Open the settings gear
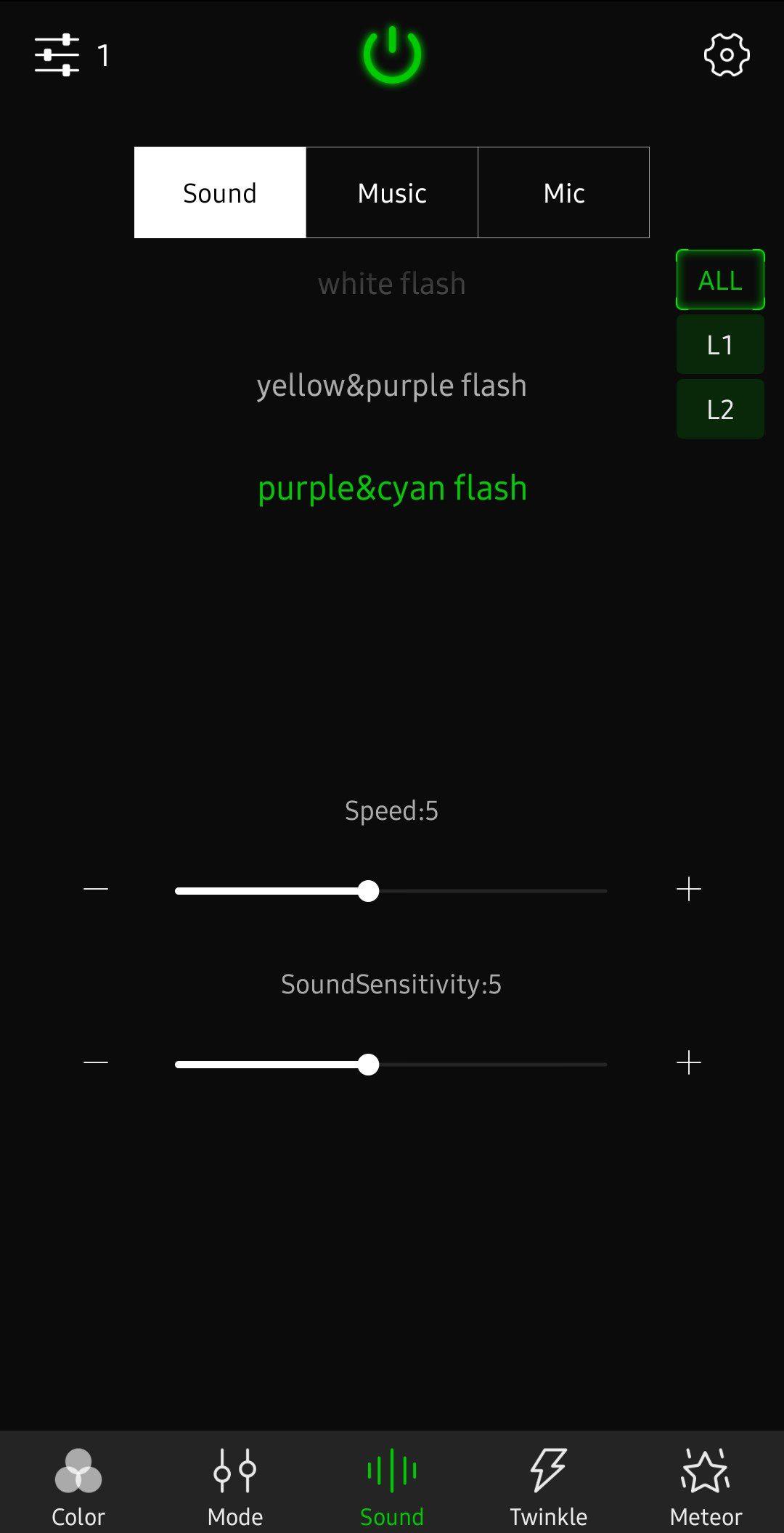Viewport: 784px width, 1533px height. click(x=726, y=55)
